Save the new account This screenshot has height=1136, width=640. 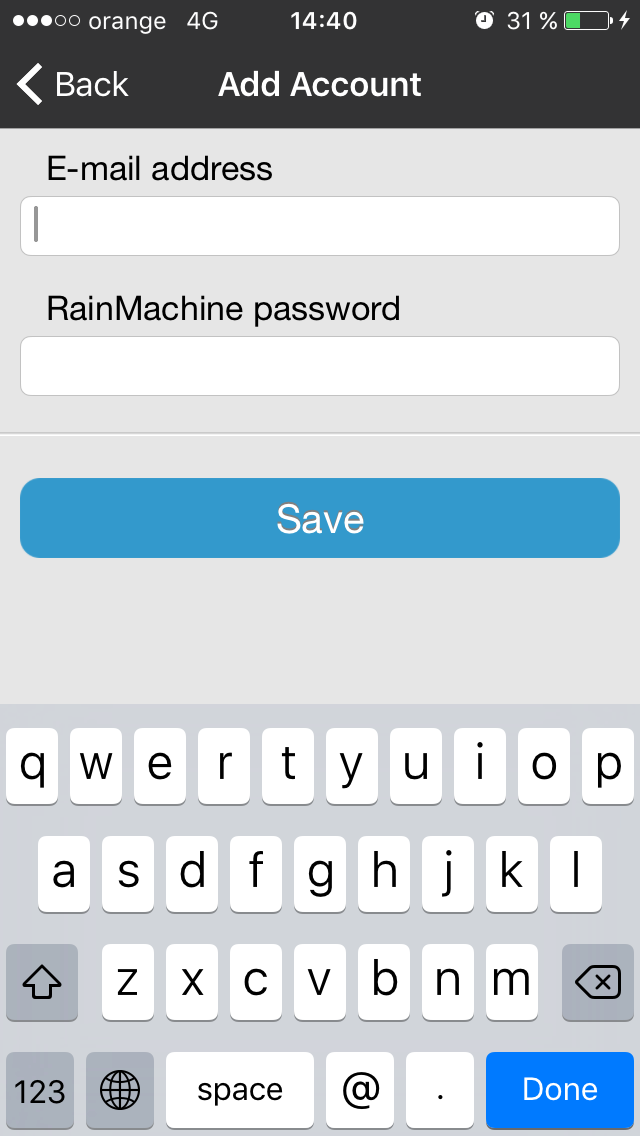320,518
